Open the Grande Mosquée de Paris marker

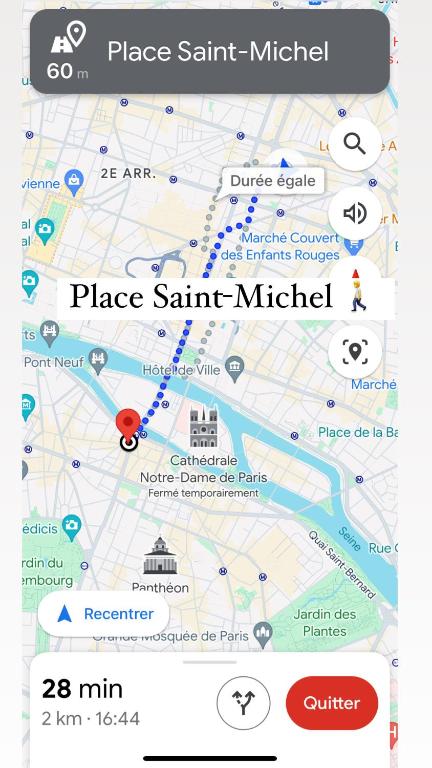264,632
